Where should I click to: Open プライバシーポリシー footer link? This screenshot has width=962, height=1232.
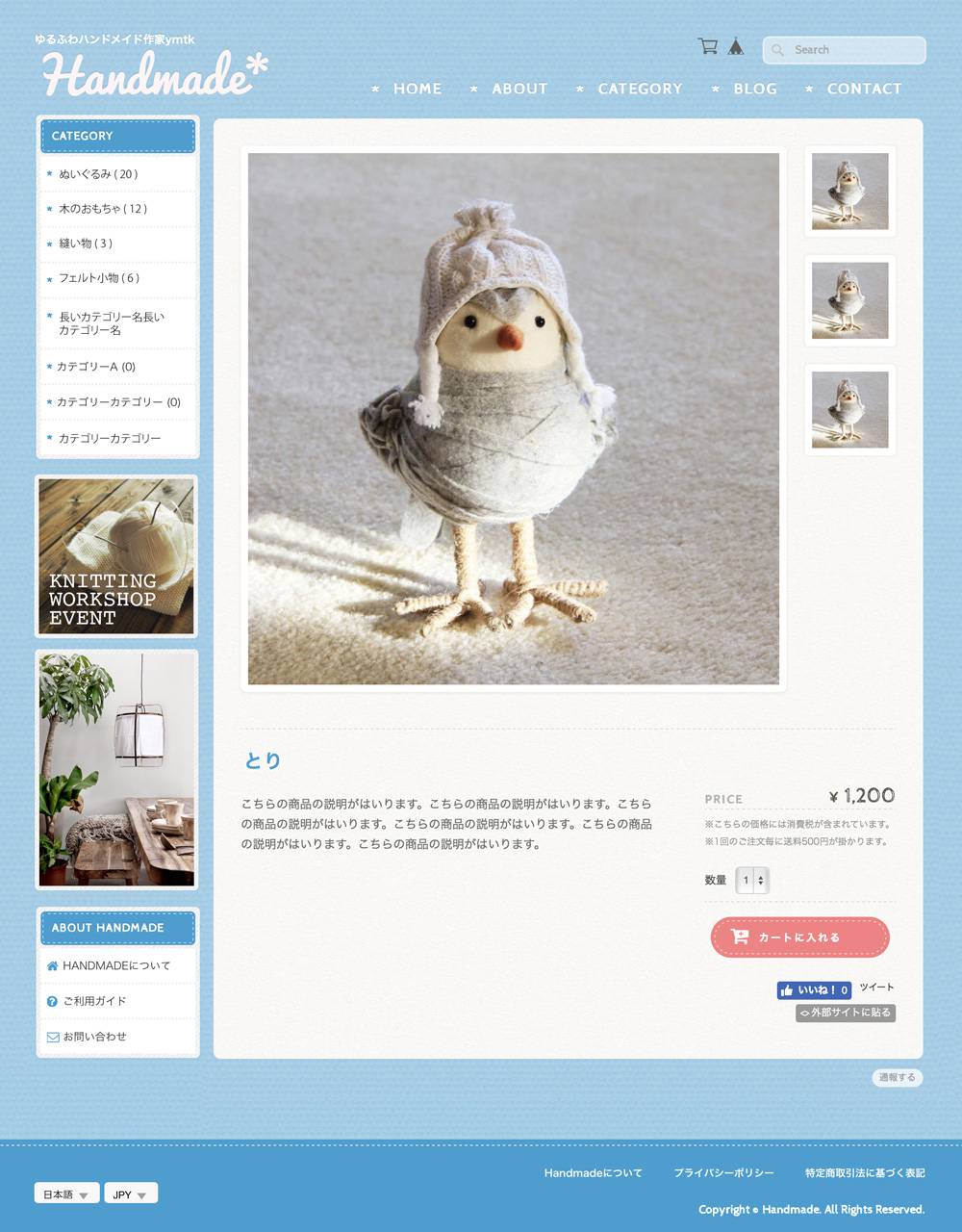coord(723,1172)
